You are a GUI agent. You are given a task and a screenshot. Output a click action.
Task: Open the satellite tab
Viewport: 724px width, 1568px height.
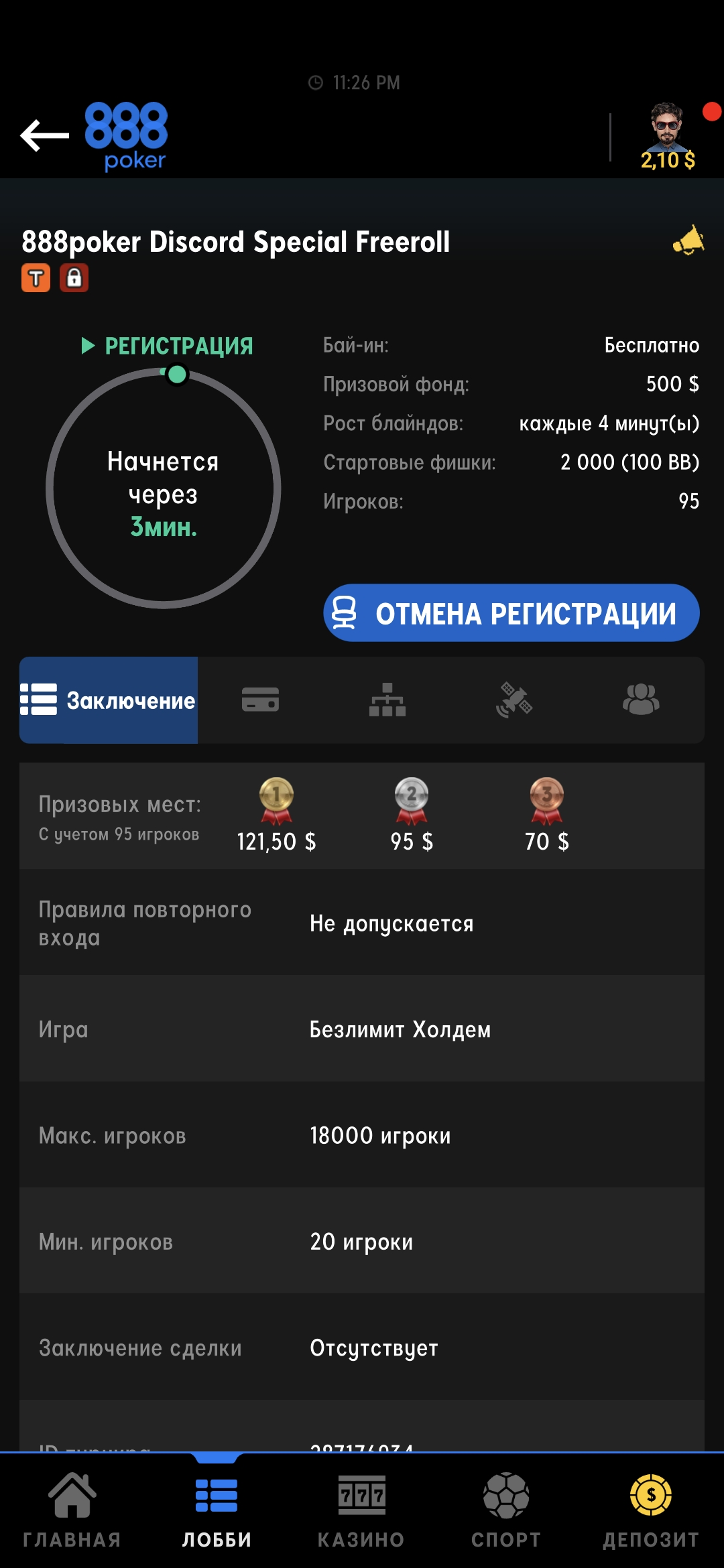[x=514, y=700]
